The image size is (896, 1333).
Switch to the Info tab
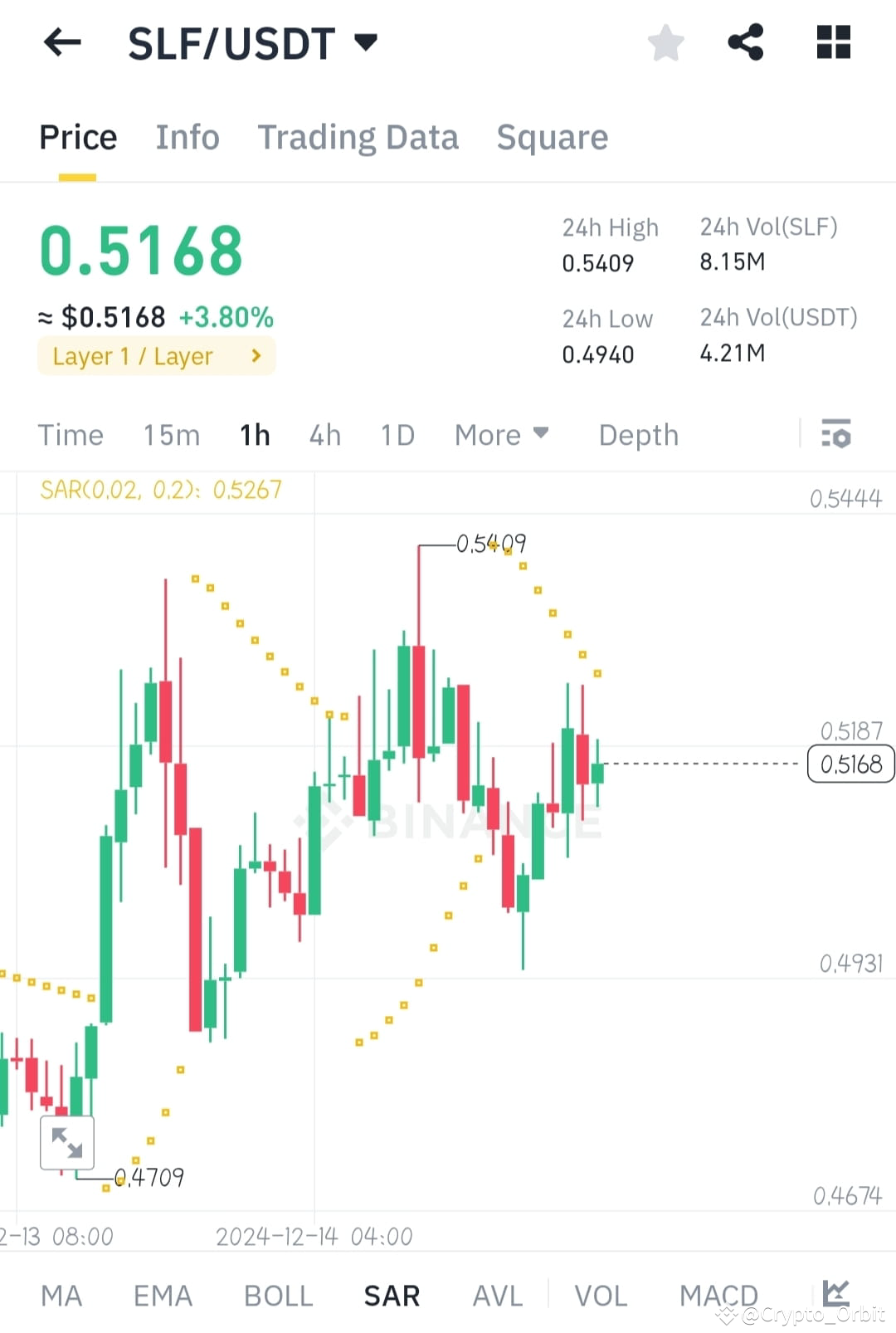[187, 137]
